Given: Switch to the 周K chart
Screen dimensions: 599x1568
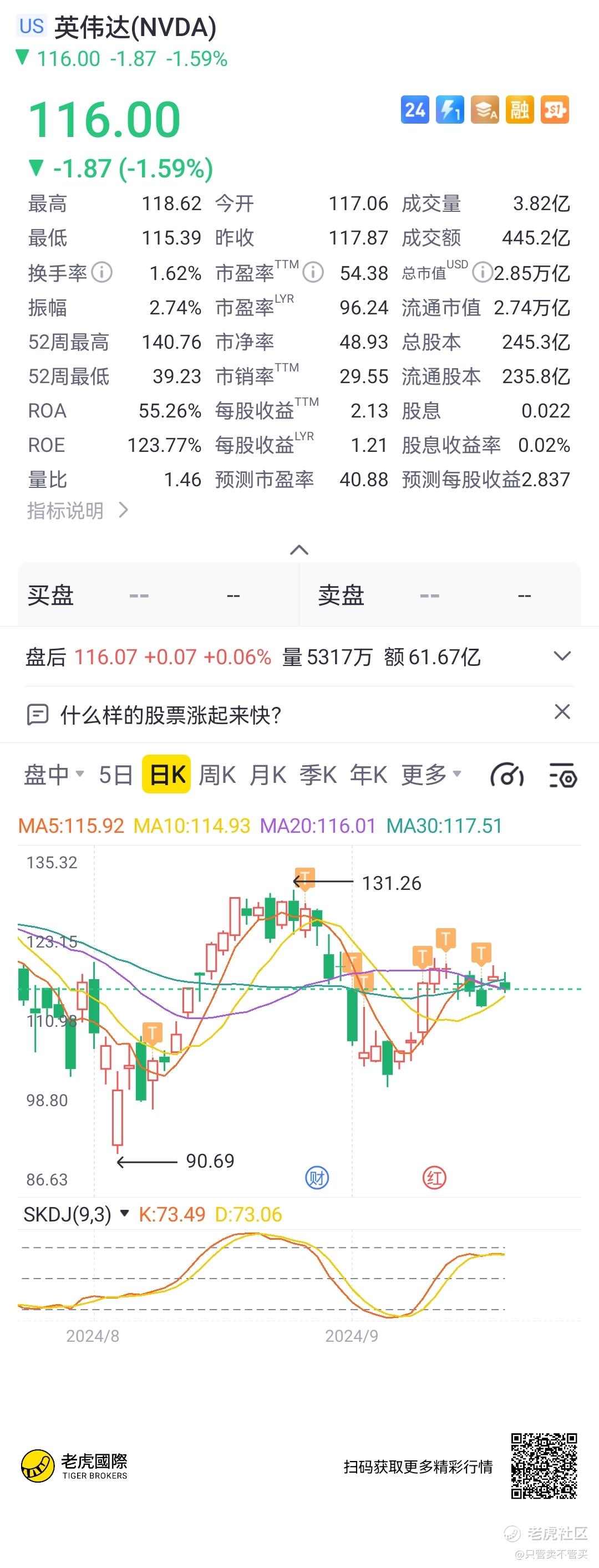Looking at the screenshot, I should (217, 774).
